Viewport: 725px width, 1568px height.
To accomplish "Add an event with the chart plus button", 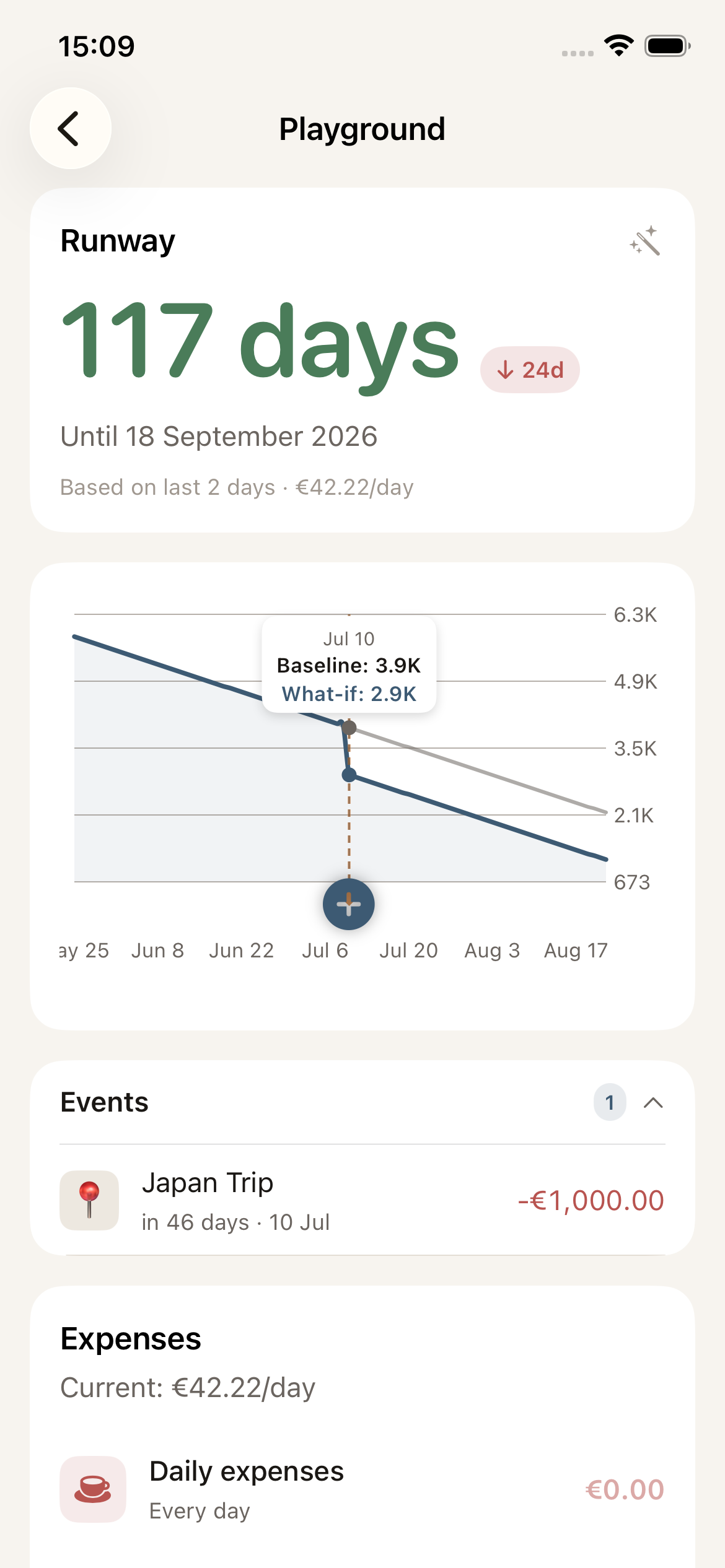I will [x=349, y=904].
